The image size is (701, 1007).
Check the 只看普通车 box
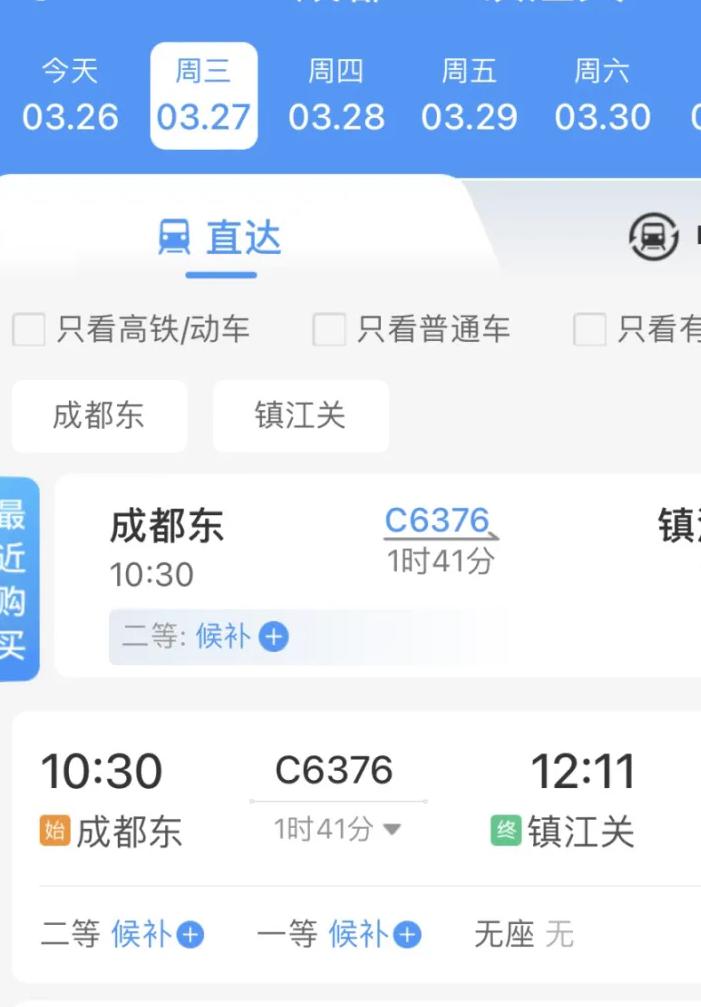[x=329, y=329]
